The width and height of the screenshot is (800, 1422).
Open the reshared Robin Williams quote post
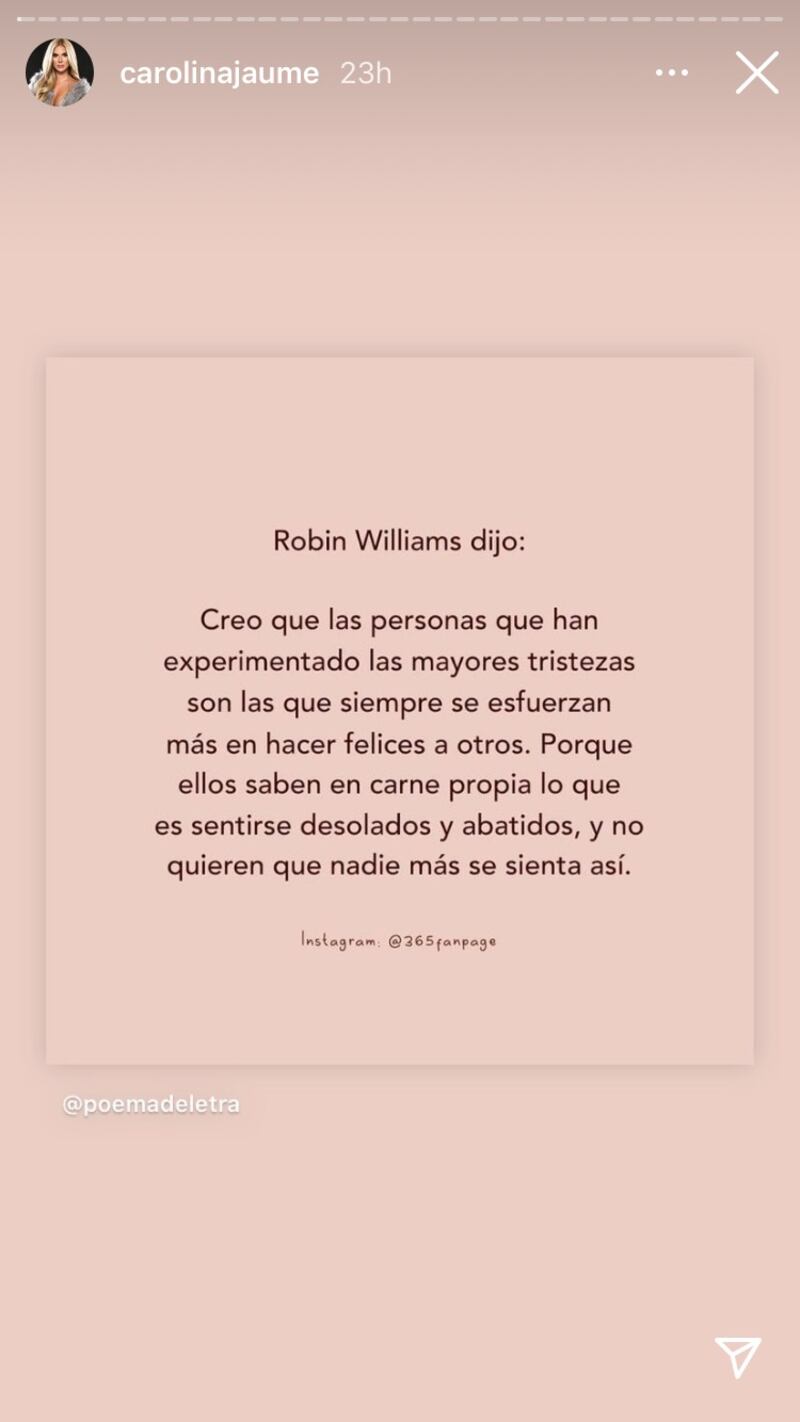tap(400, 710)
